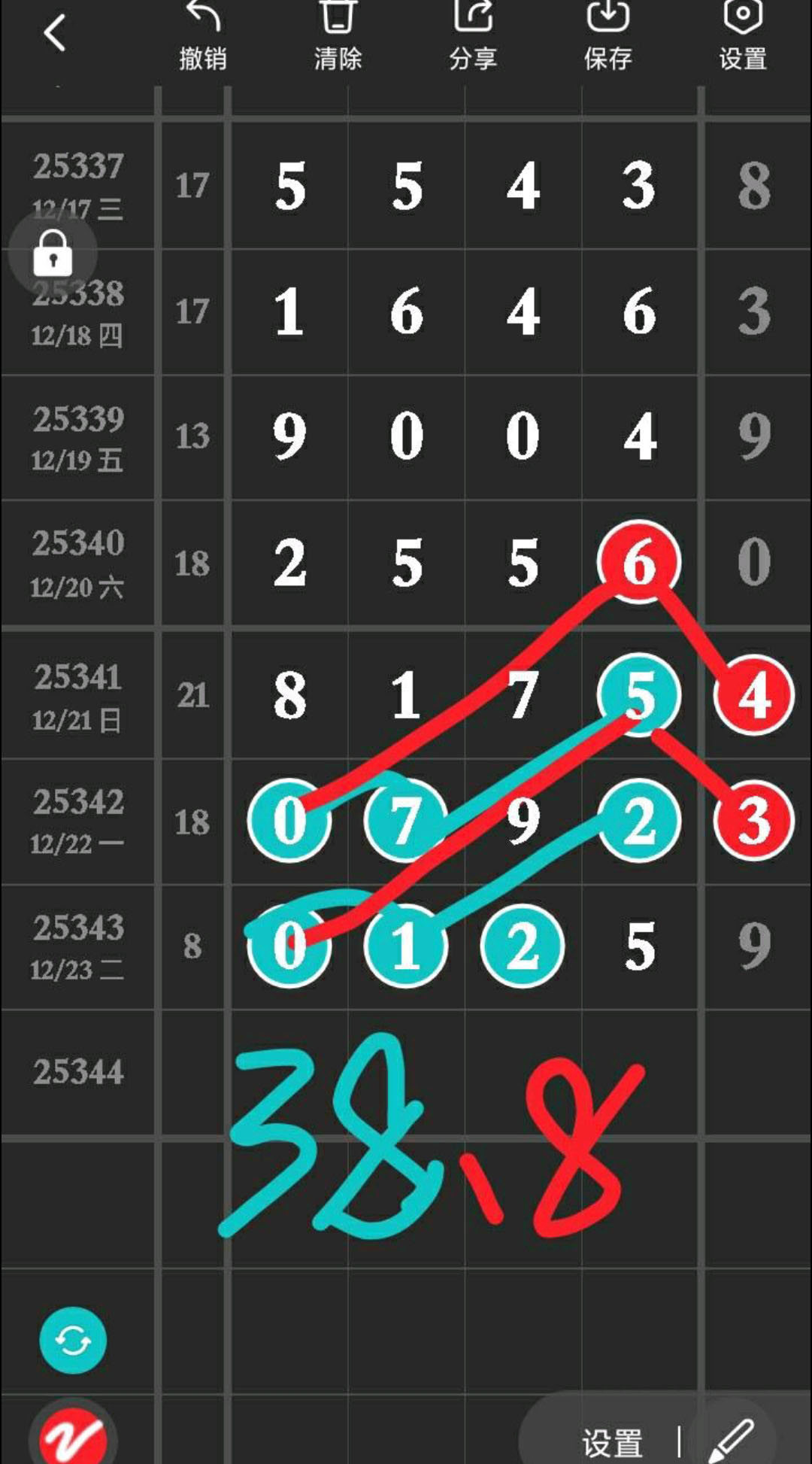Save the chart with 保存

(607, 38)
